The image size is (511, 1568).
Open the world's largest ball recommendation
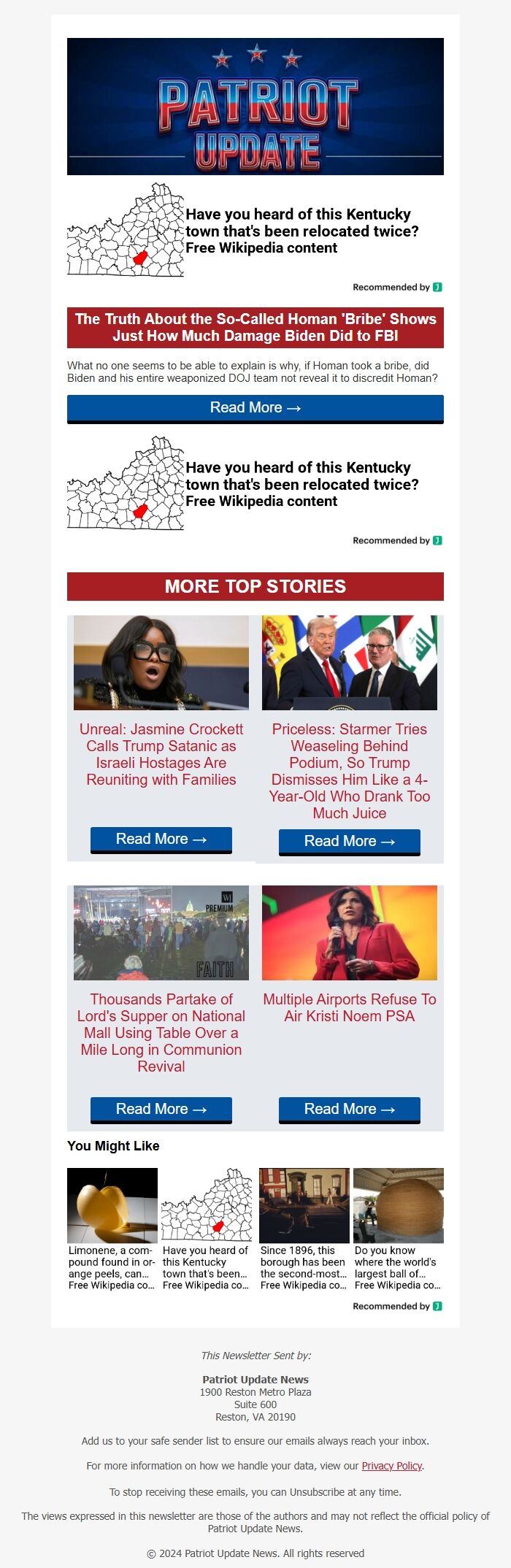(398, 1229)
